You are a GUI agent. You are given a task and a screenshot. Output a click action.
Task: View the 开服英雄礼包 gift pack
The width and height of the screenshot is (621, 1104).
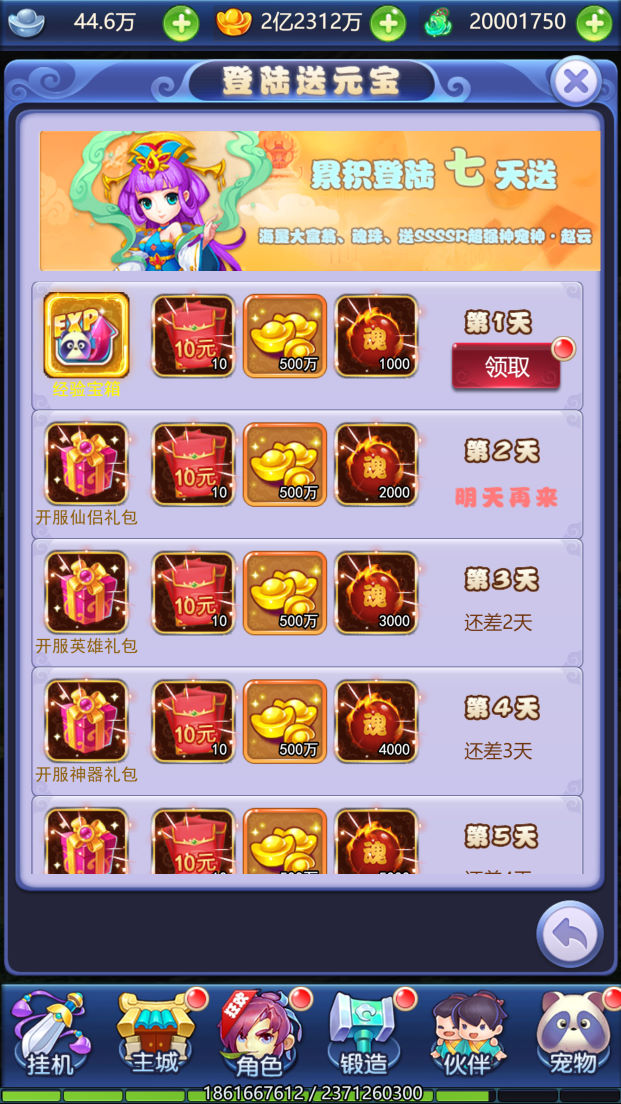[x=86, y=592]
